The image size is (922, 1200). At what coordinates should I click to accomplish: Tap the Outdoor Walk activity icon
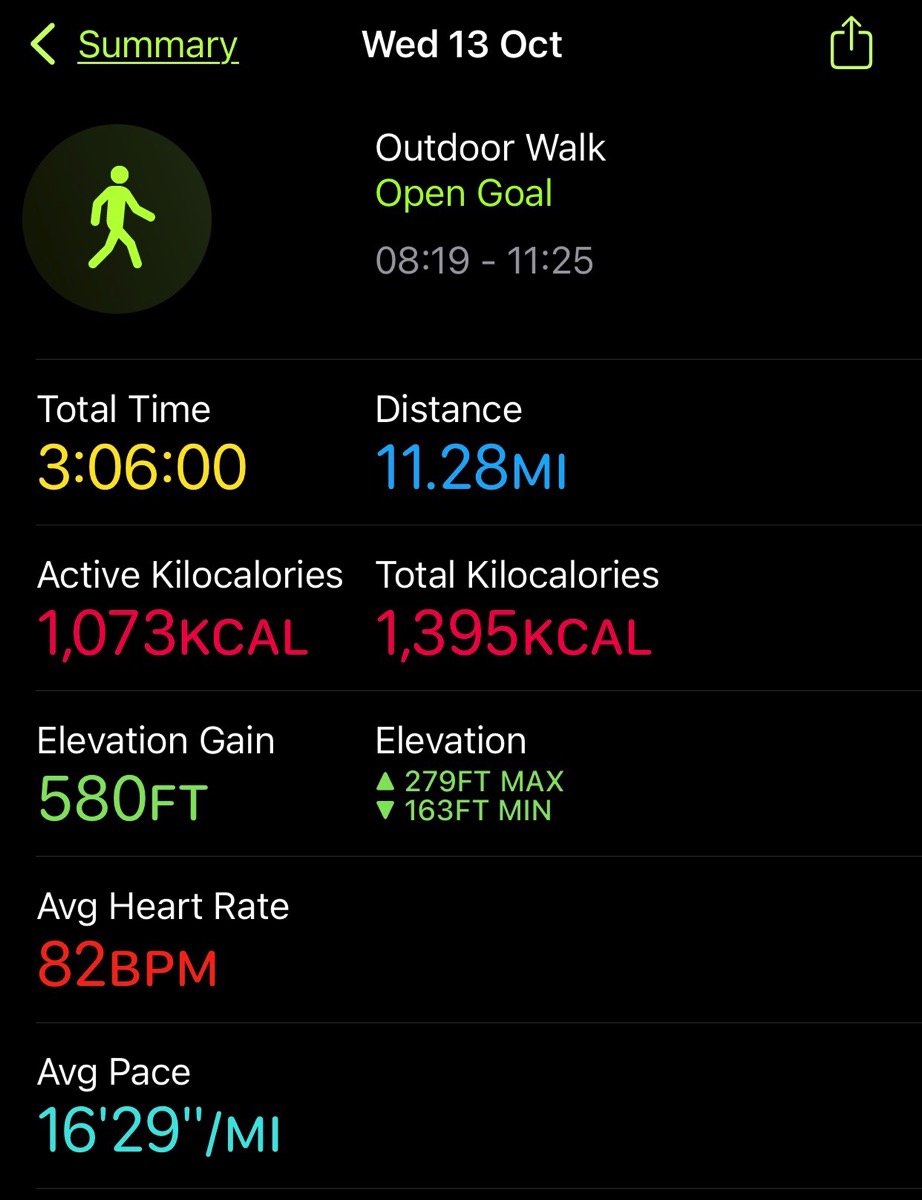click(x=117, y=218)
